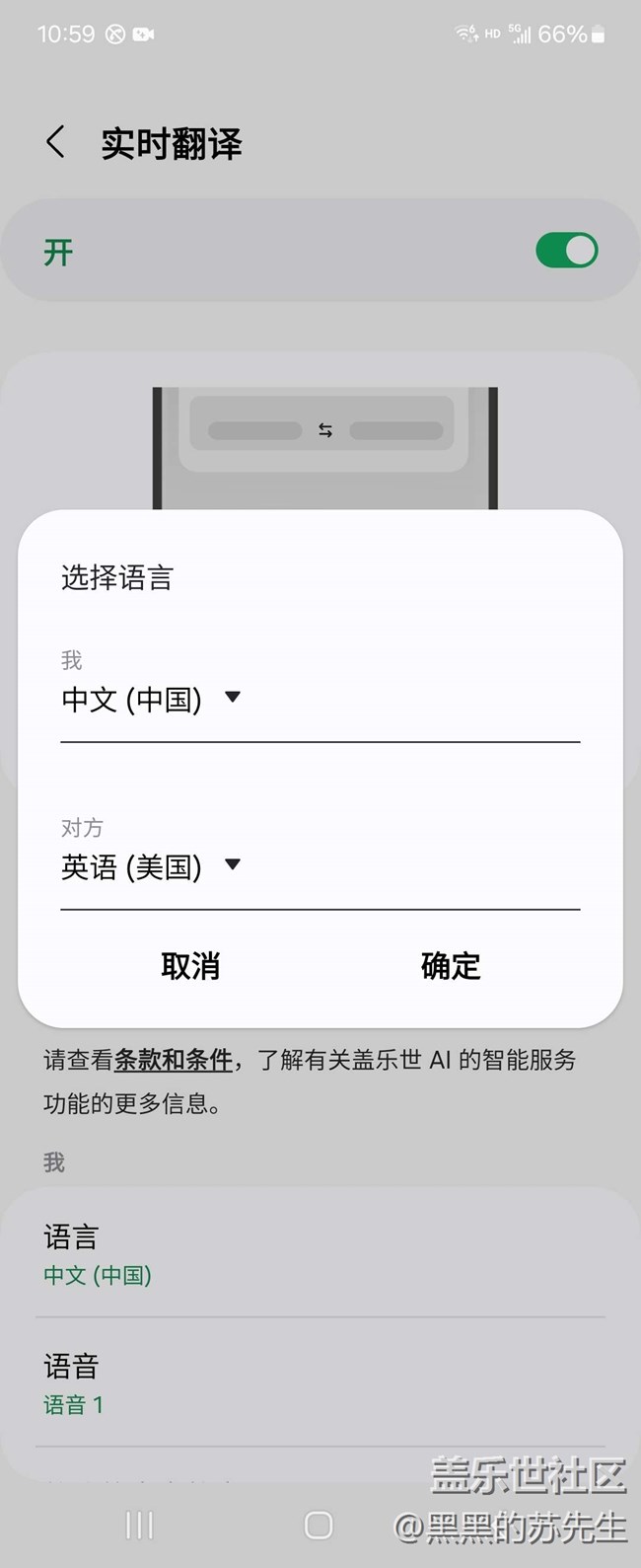The image size is (641, 1568).
Task: Open the 语言 setting row
Action: pos(320,1253)
